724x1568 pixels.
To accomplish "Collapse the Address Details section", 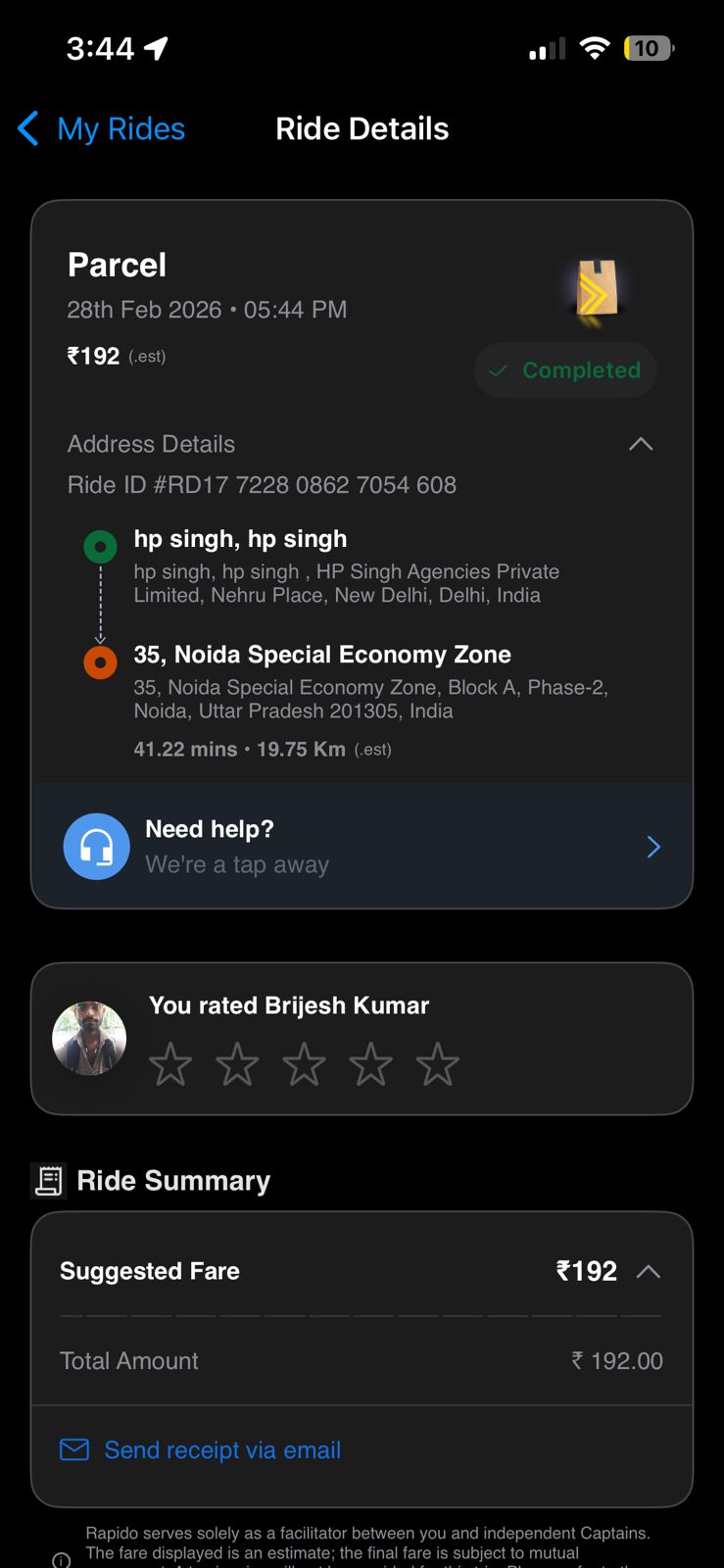I will [640, 444].
